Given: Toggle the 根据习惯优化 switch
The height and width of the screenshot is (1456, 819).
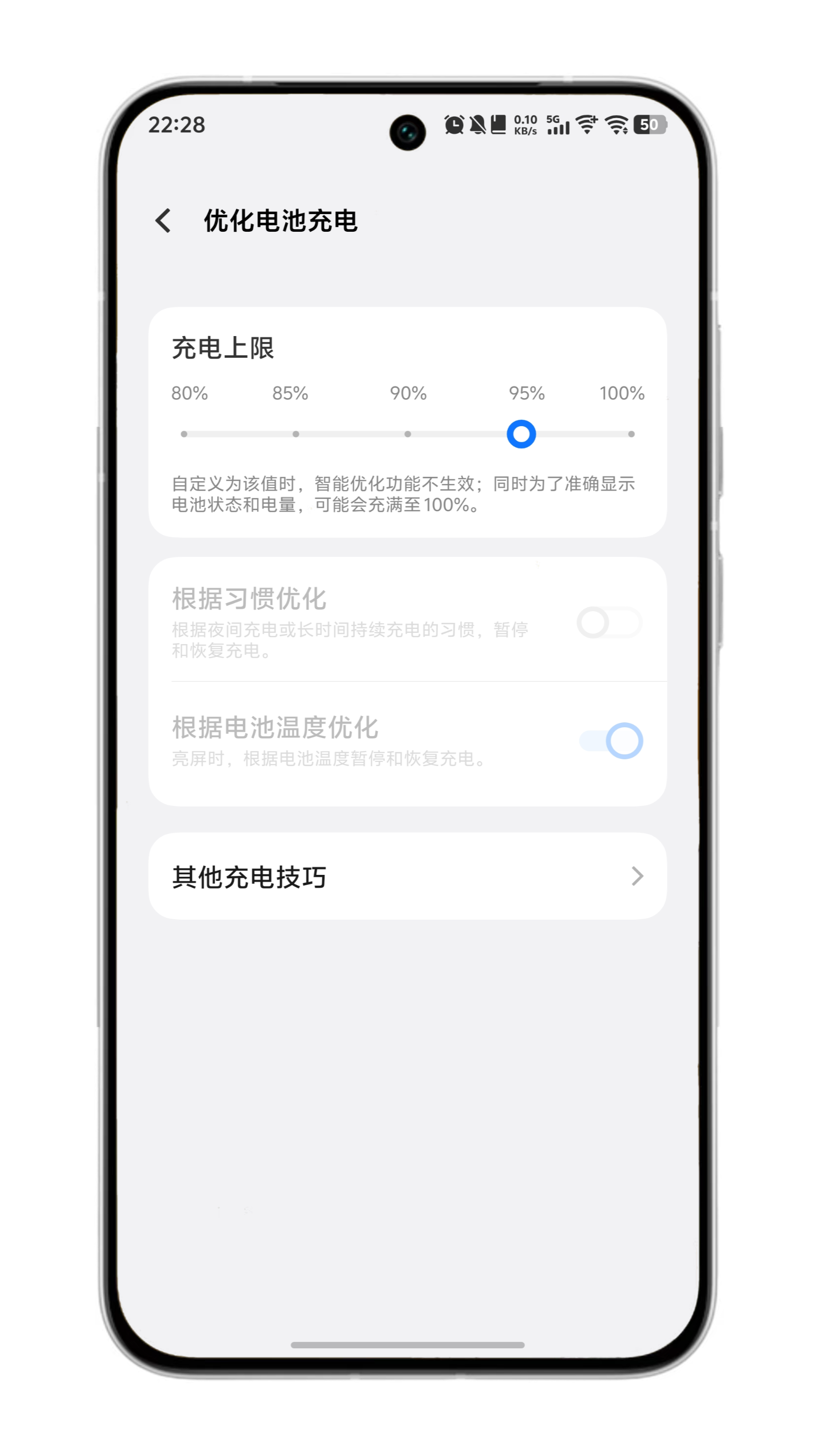Looking at the screenshot, I should click(x=609, y=623).
